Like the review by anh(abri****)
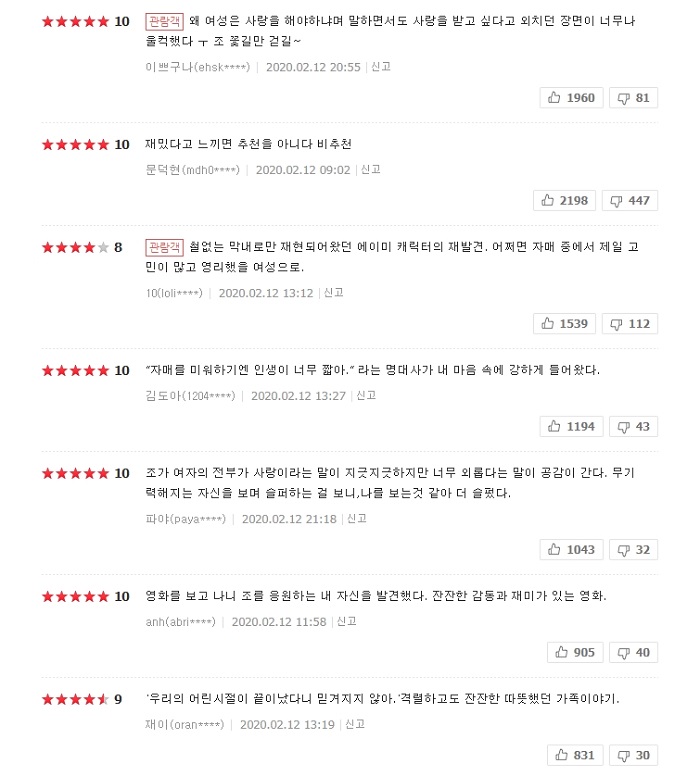The image size is (700, 776). point(575,652)
